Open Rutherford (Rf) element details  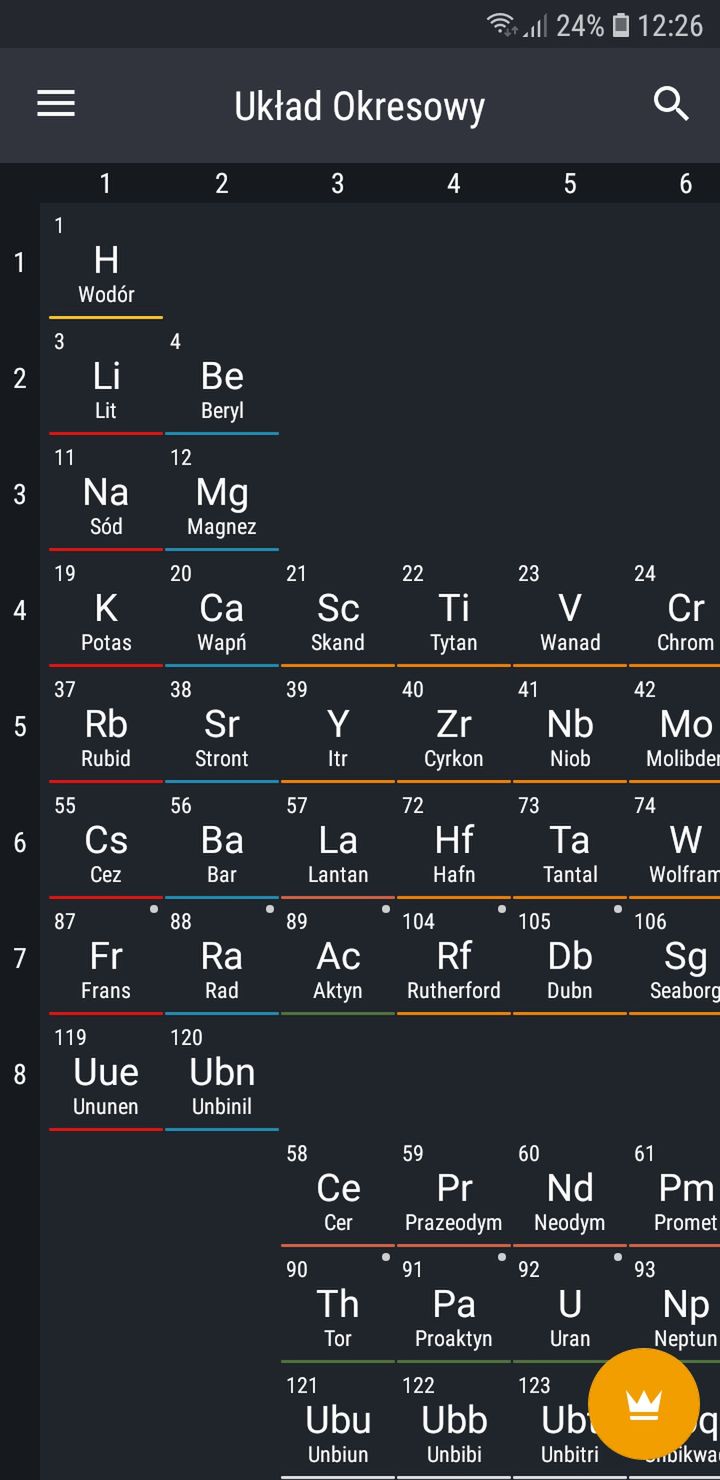pos(454,959)
